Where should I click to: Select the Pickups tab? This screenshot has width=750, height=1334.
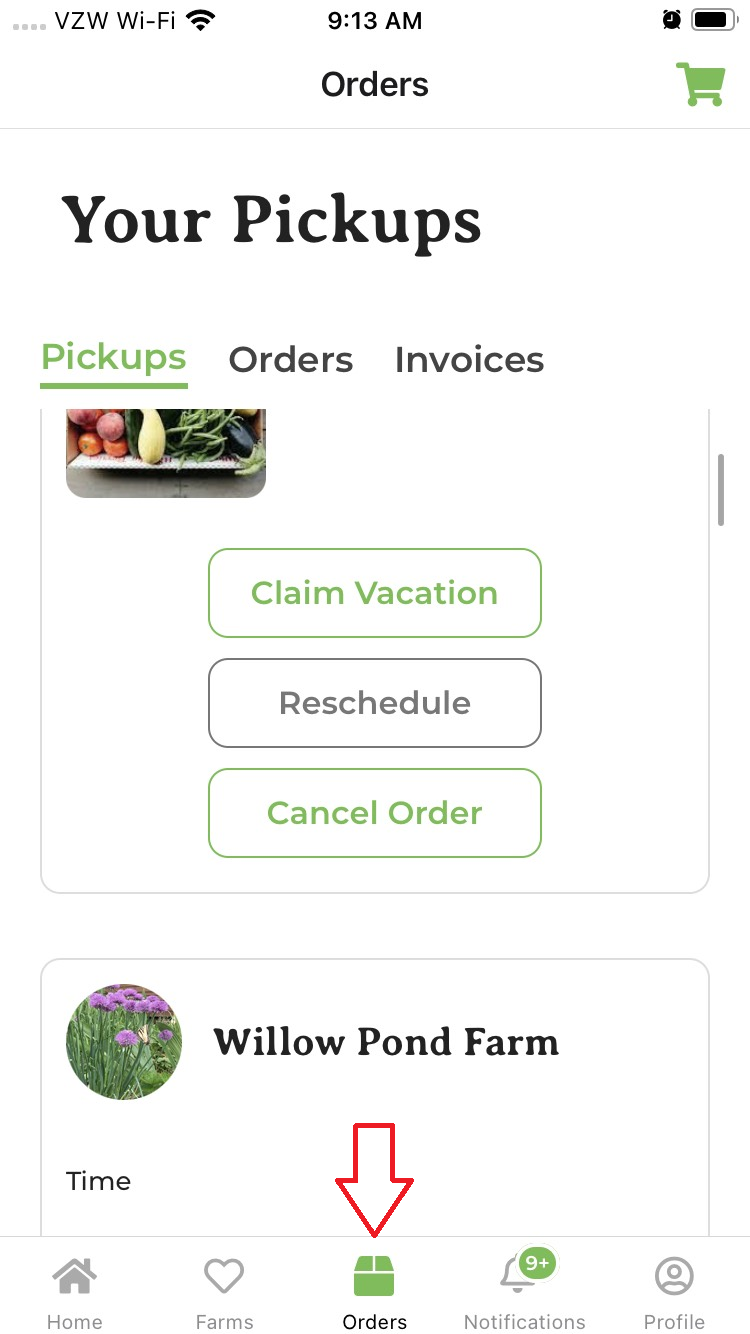coord(114,357)
